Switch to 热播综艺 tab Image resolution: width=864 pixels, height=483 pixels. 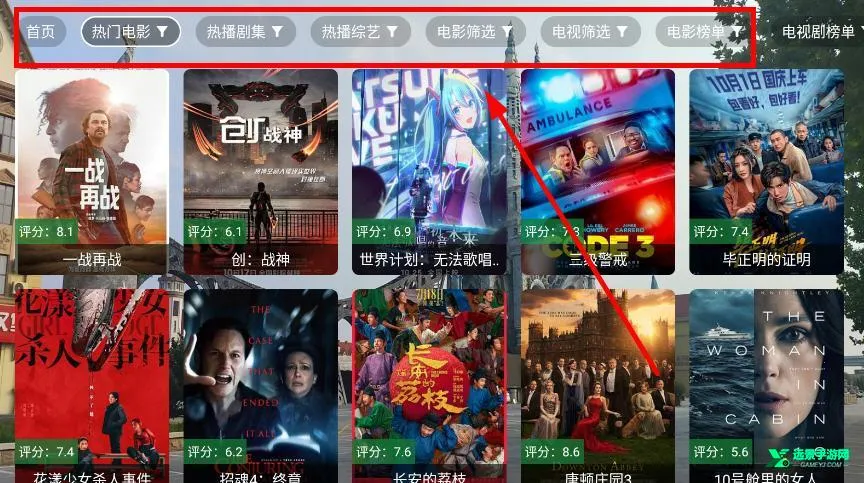[360, 32]
